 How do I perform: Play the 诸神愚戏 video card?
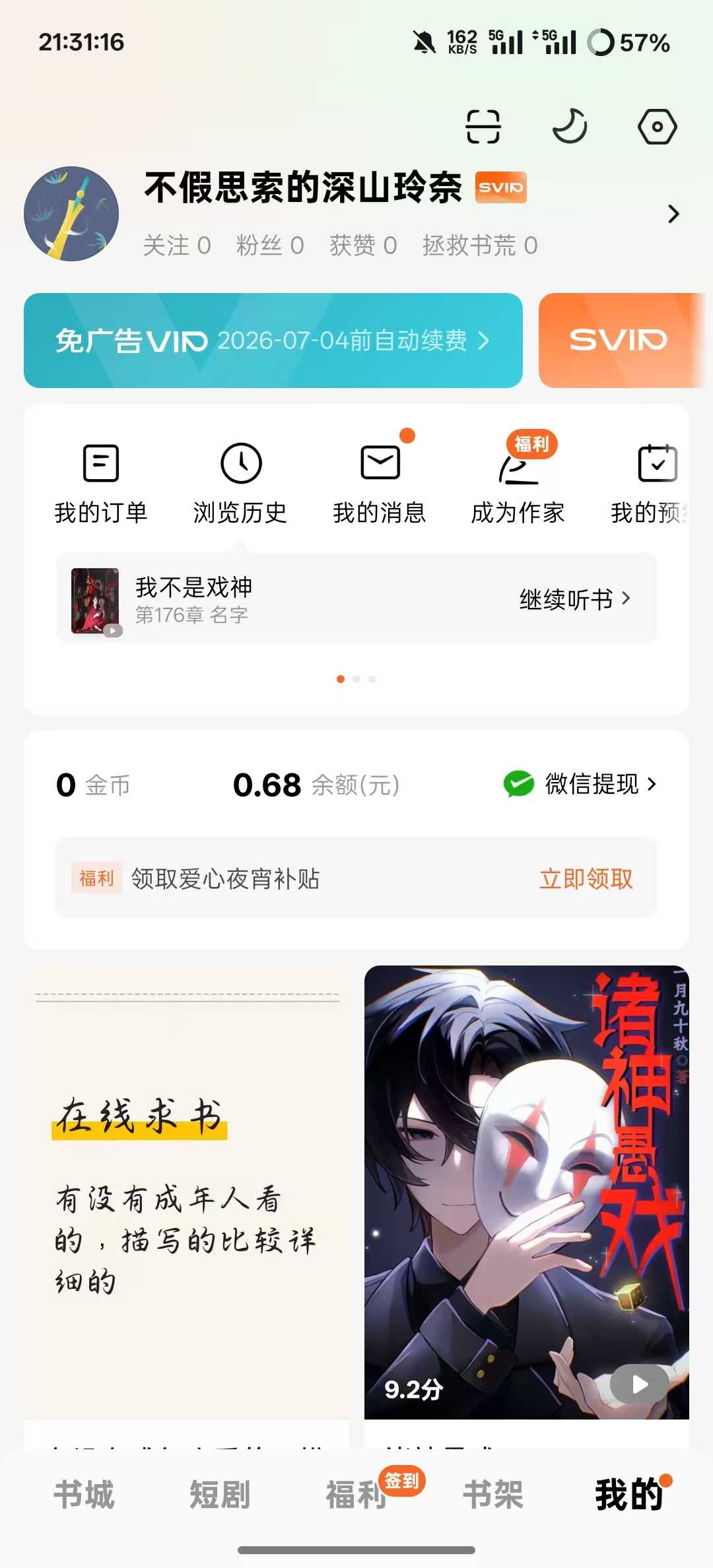point(639,1384)
